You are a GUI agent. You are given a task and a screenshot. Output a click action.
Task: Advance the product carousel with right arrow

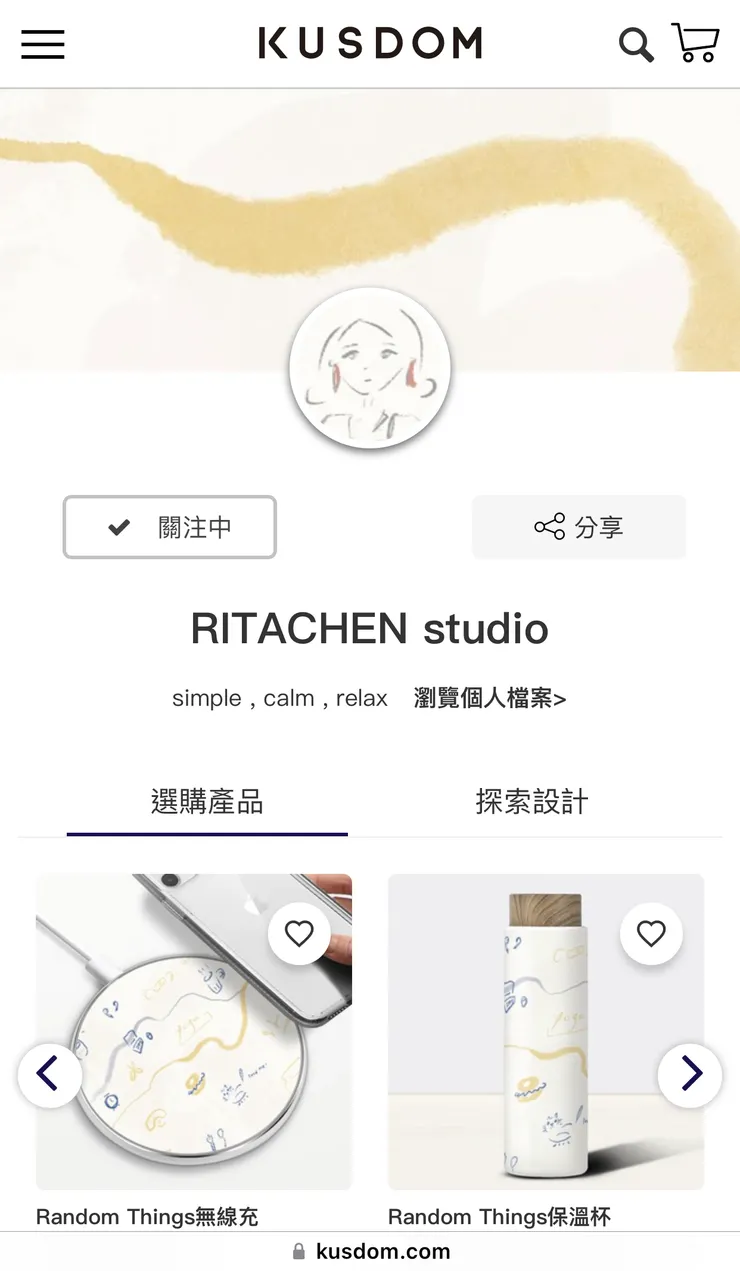690,1074
